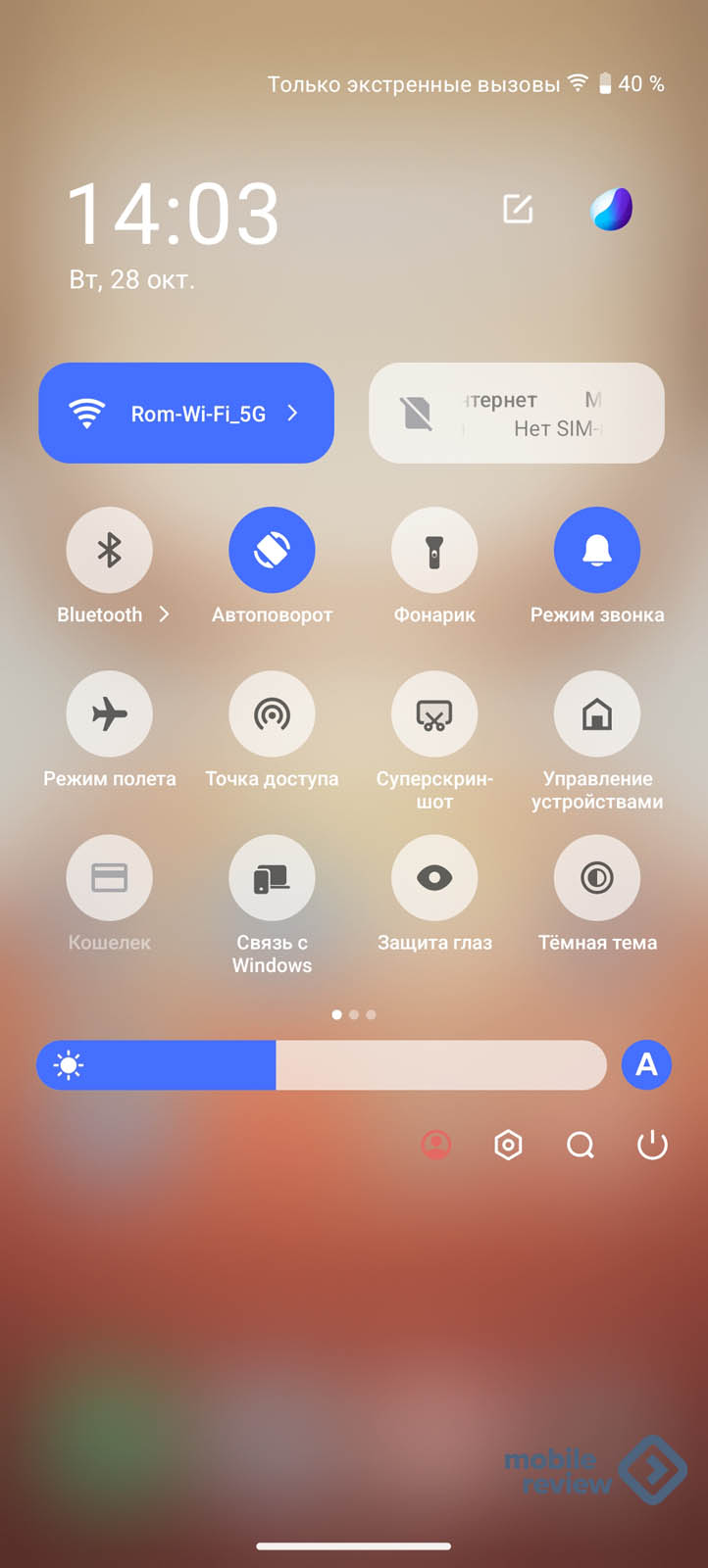Take a Суперскриншот
Viewport: 708px width, 1568px height.
coord(434,714)
